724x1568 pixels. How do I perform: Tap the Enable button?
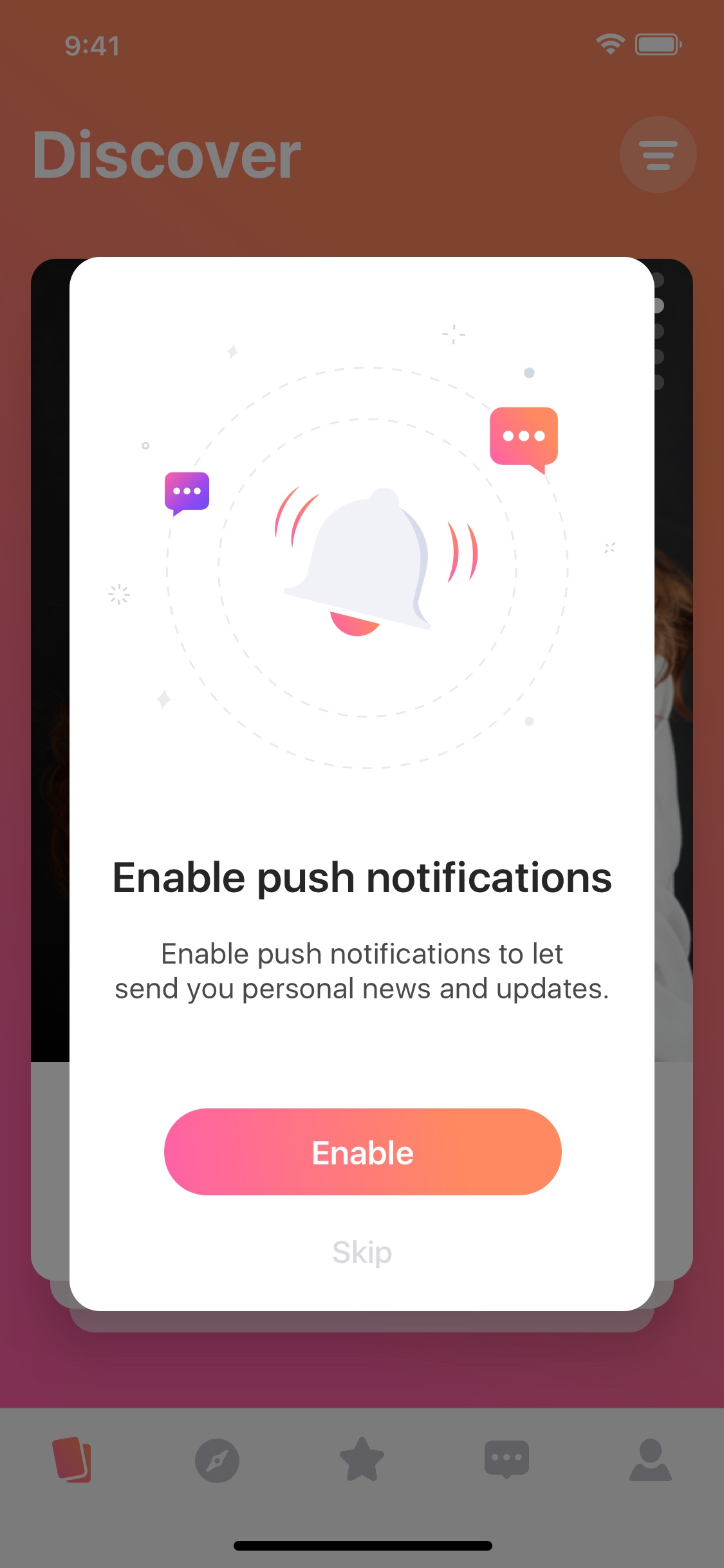[x=362, y=1152]
